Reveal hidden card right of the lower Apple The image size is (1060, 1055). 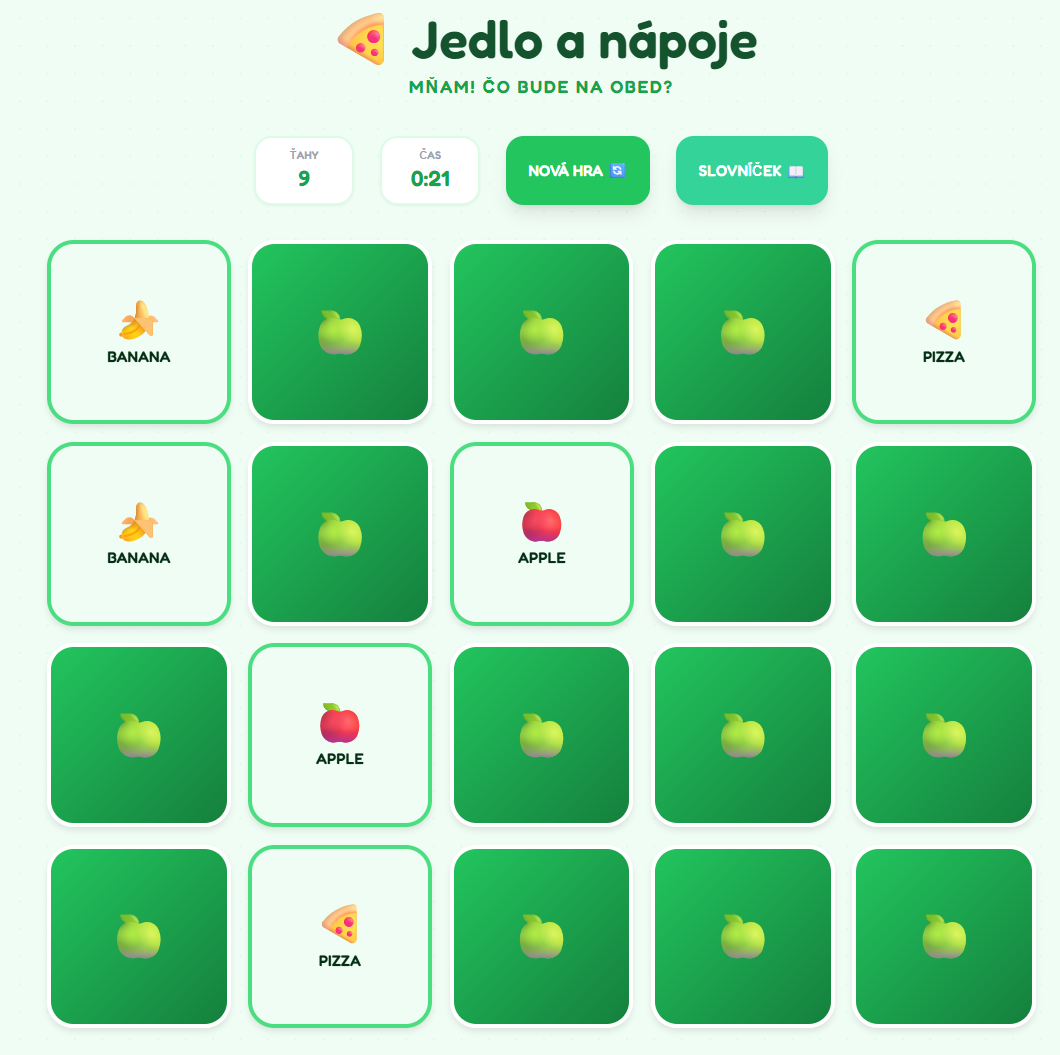pos(541,735)
